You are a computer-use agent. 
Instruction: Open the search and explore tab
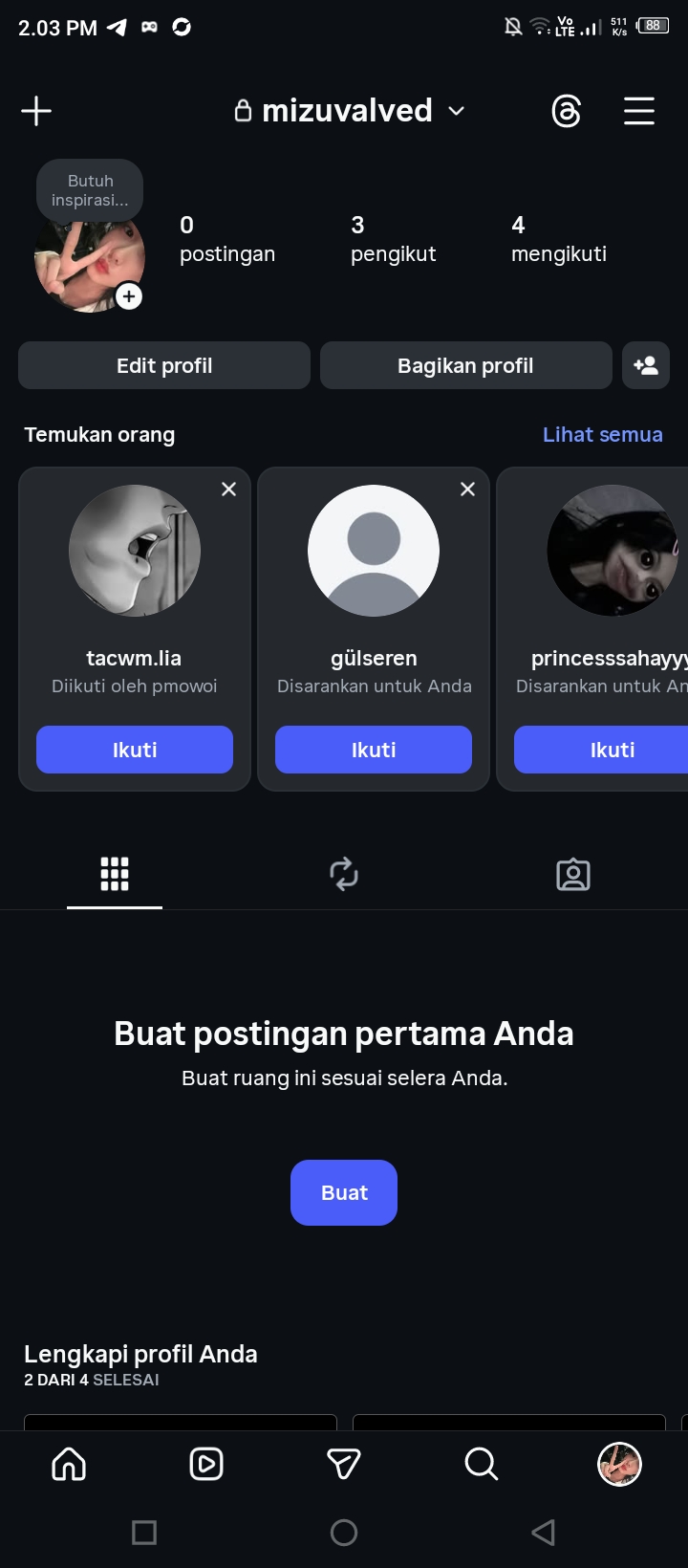click(481, 1464)
